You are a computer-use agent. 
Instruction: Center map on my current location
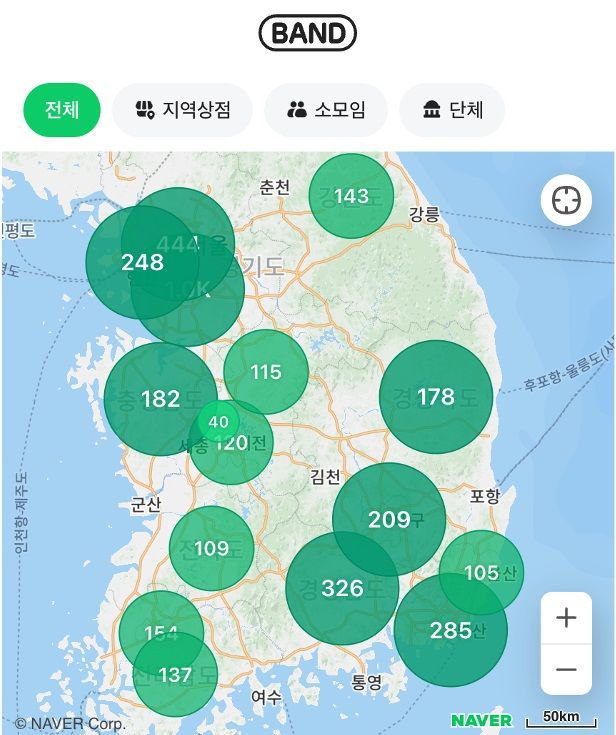566,200
